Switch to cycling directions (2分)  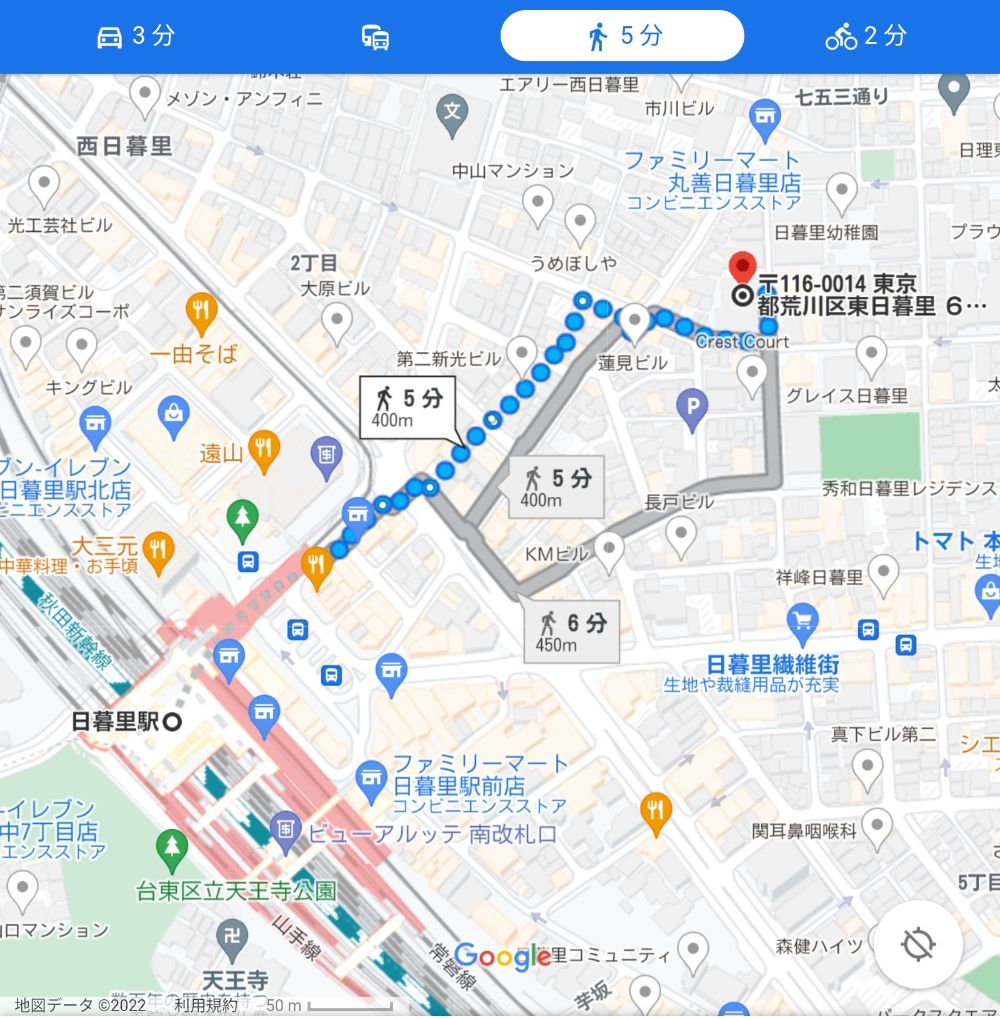pyautogui.click(x=866, y=37)
